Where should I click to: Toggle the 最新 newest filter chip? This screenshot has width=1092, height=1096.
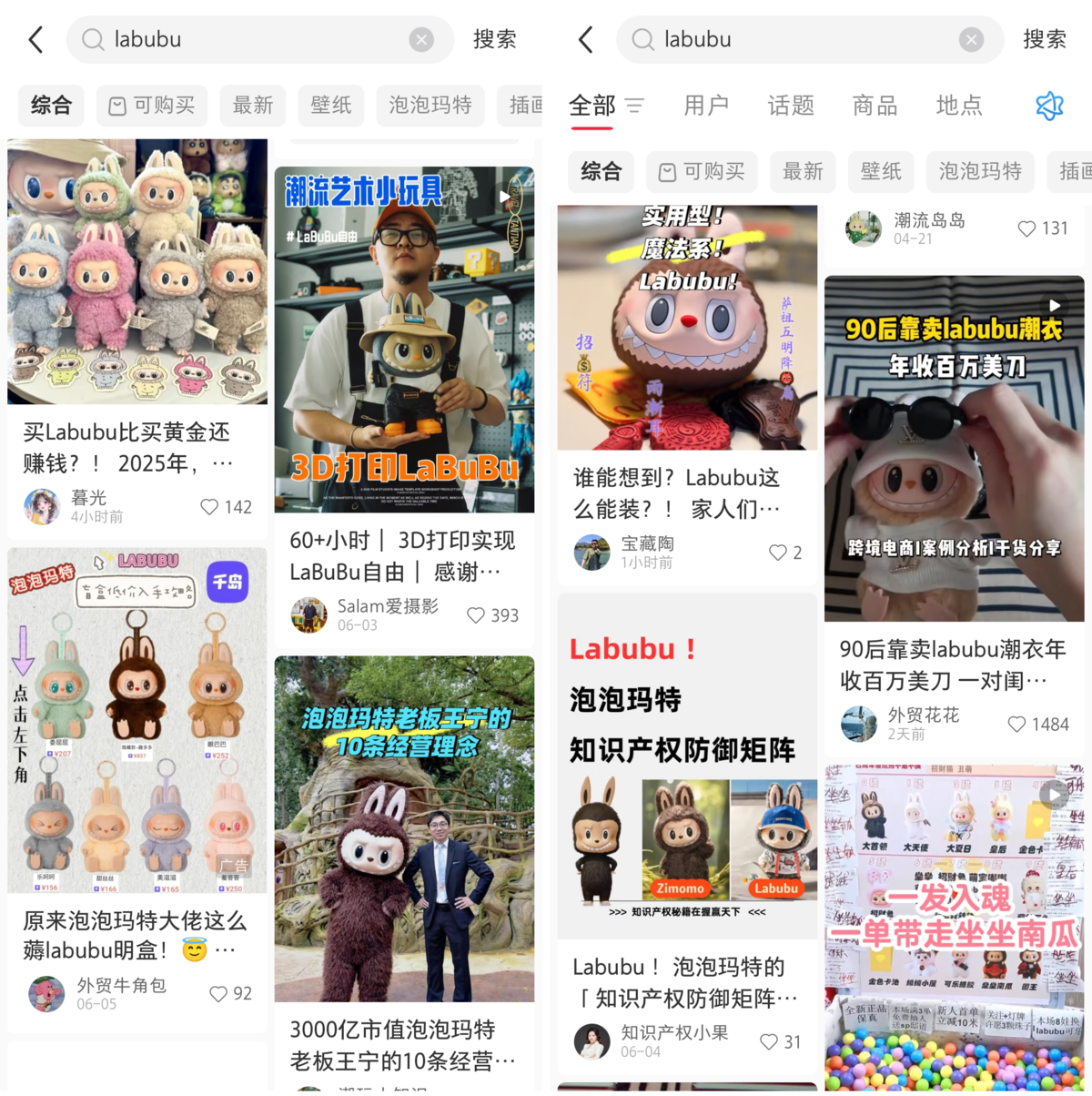(x=252, y=106)
